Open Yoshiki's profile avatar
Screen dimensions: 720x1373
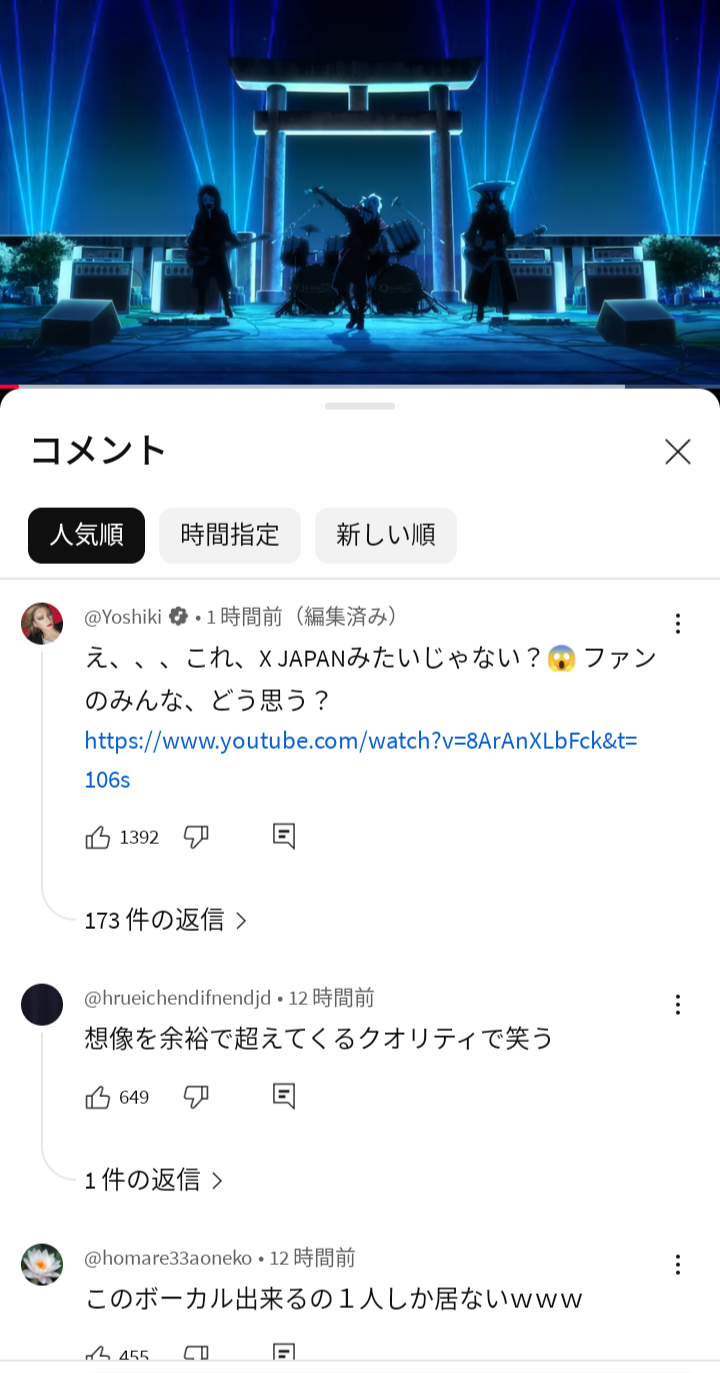coord(42,624)
